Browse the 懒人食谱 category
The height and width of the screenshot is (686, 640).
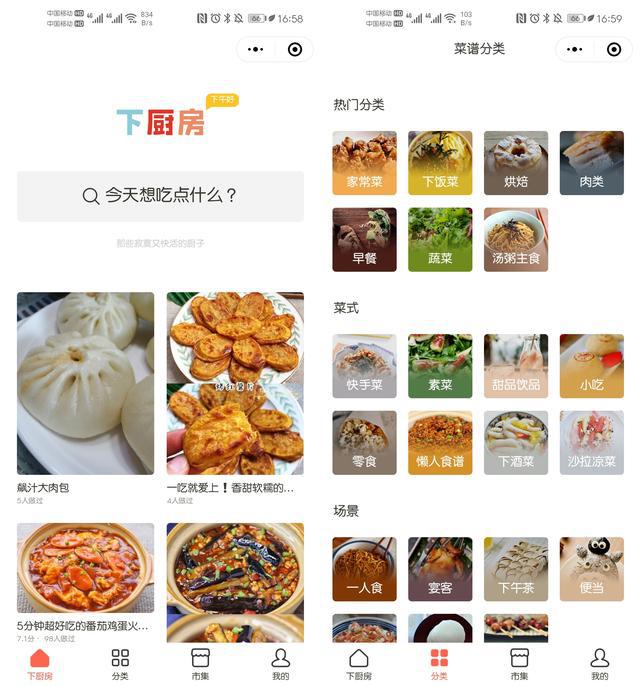pos(440,442)
